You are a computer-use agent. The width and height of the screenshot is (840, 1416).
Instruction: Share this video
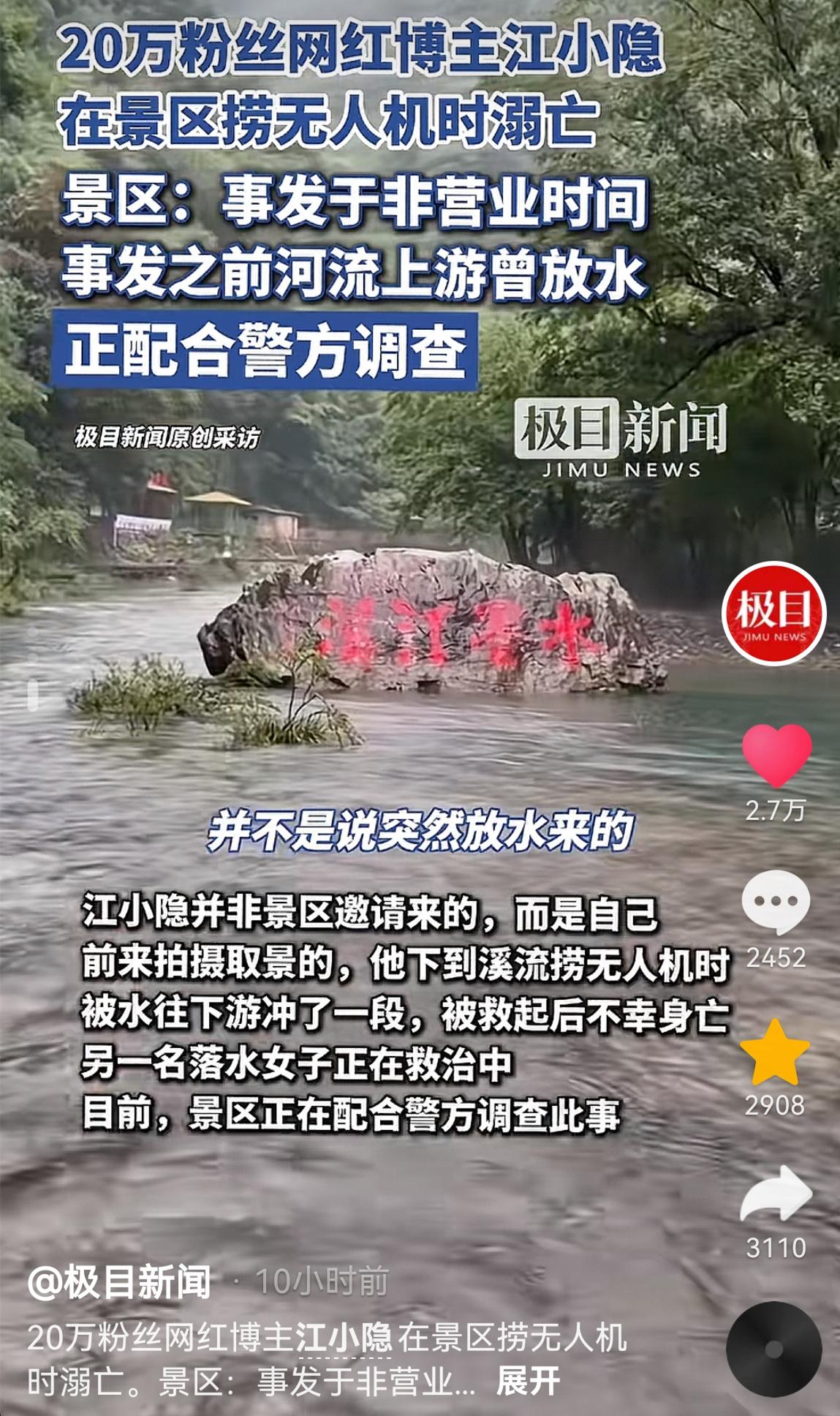click(776, 1194)
